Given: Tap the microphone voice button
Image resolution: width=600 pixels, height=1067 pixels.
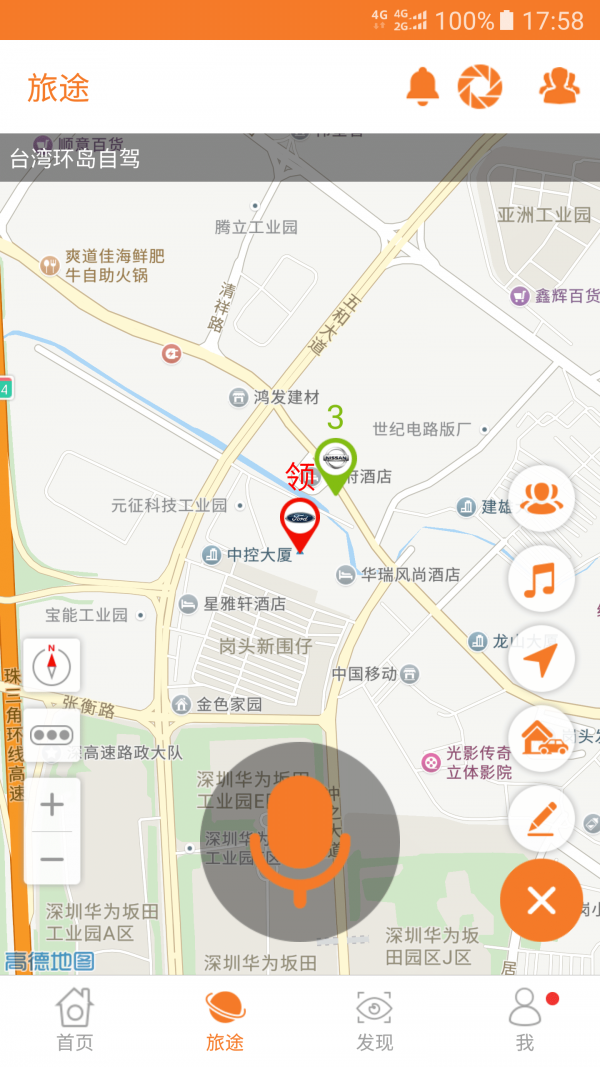Looking at the screenshot, I should tap(300, 842).
